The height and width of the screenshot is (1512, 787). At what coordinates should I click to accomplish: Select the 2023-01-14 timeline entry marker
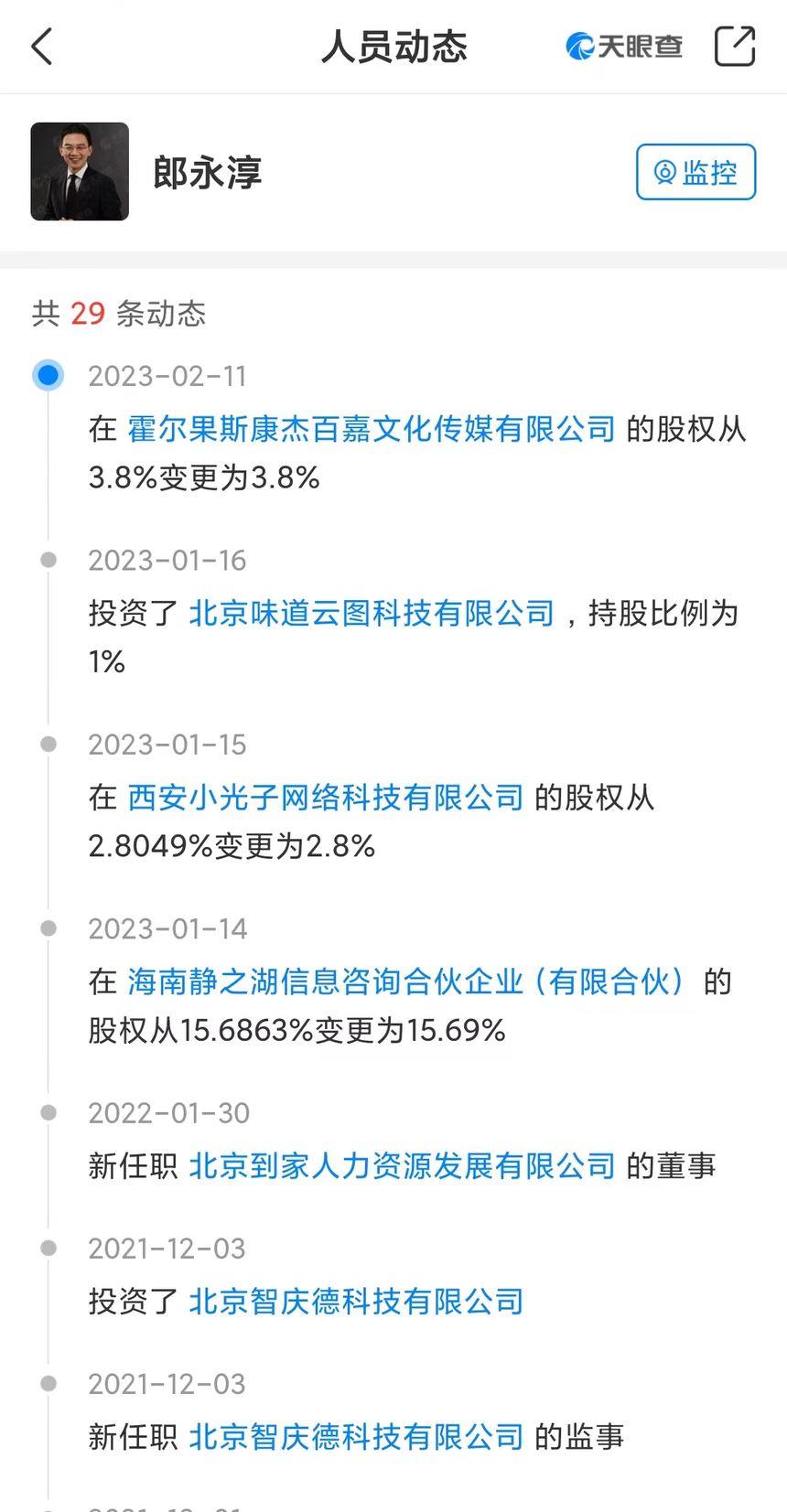[x=48, y=928]
